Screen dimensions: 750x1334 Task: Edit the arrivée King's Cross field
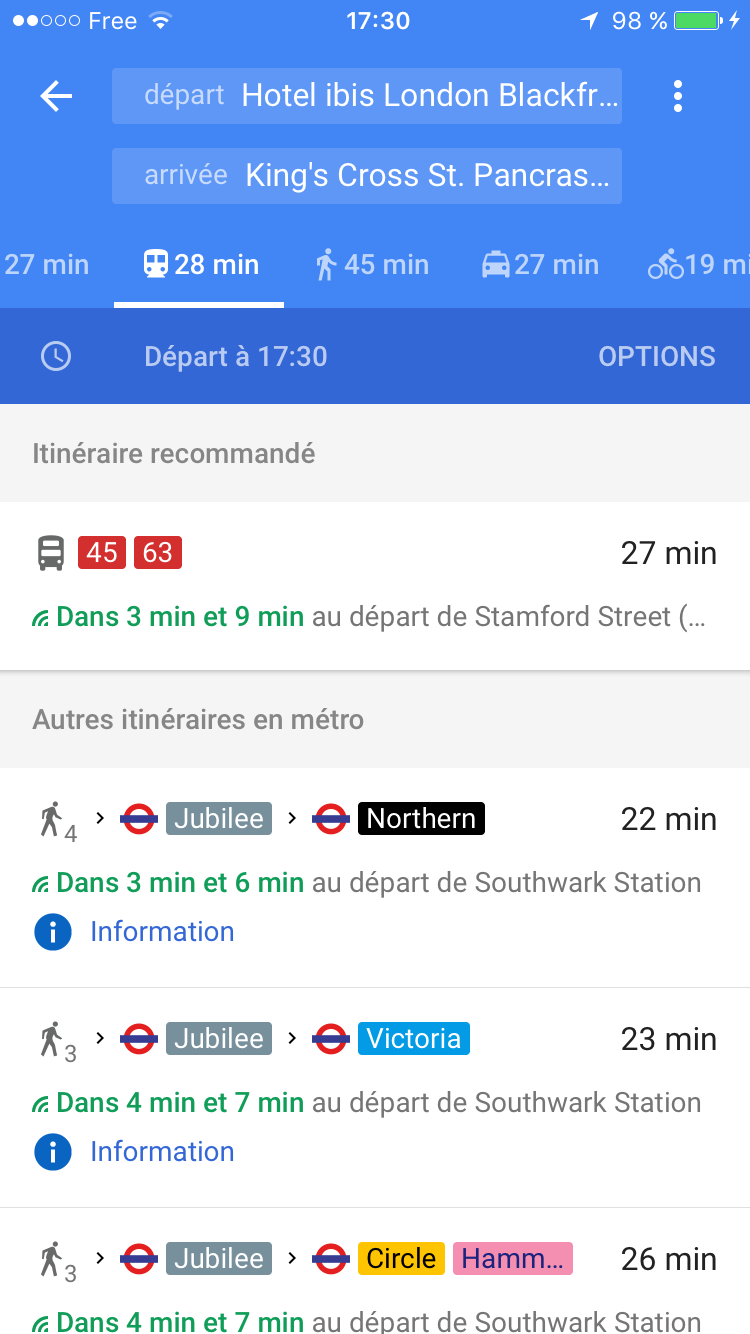pyautogui.click(x=367, y=176)
